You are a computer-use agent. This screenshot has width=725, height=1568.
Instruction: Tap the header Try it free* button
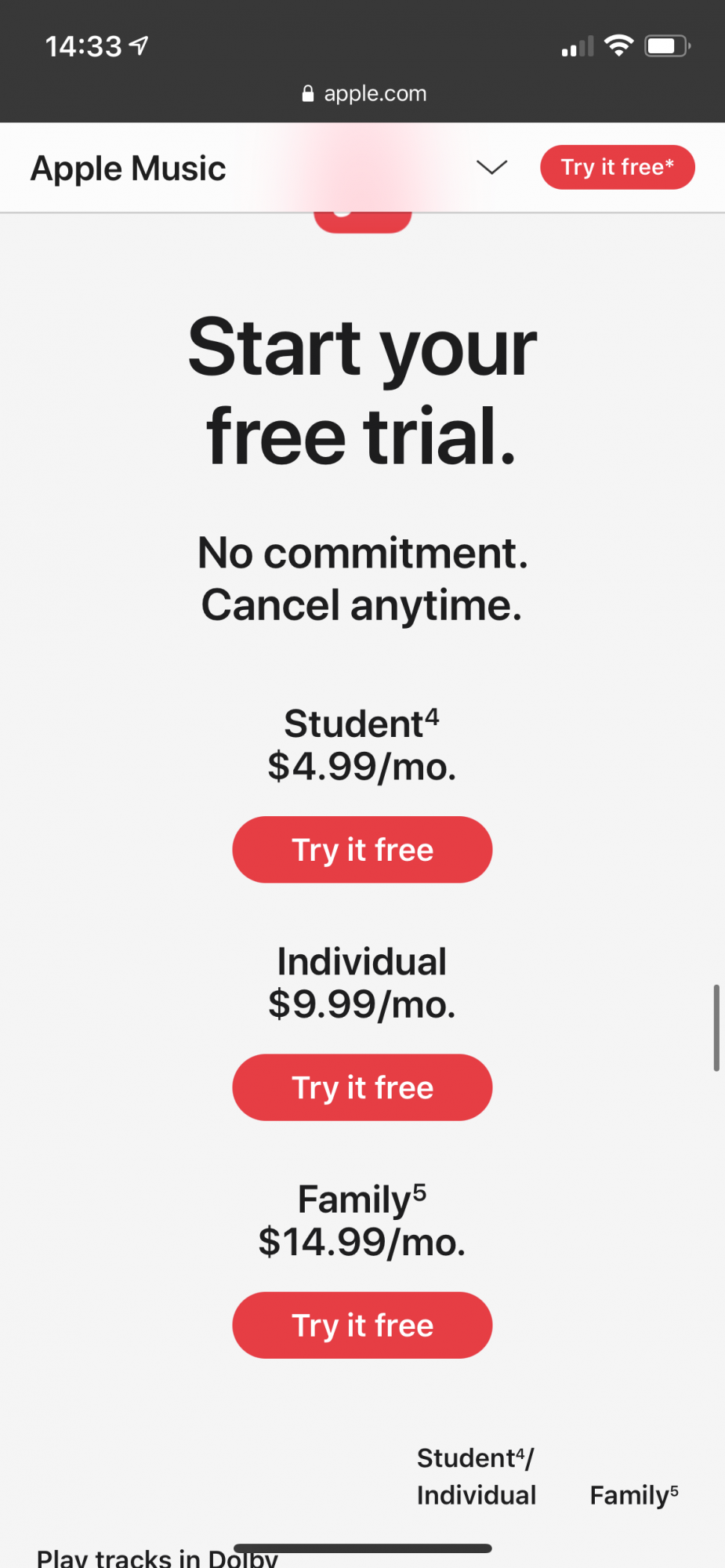pos(617,167)
